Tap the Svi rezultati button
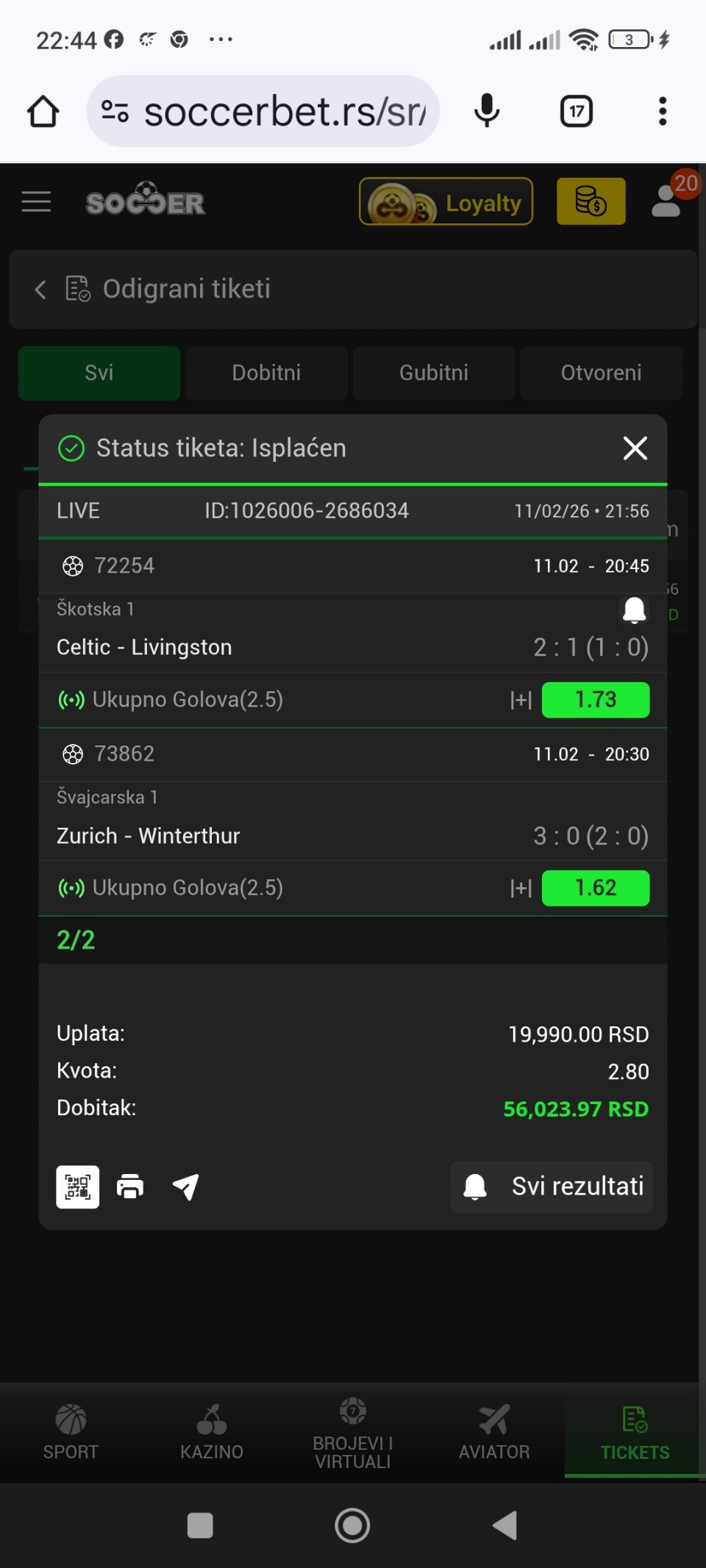The image size is (706, 1568). (552, 1186)
